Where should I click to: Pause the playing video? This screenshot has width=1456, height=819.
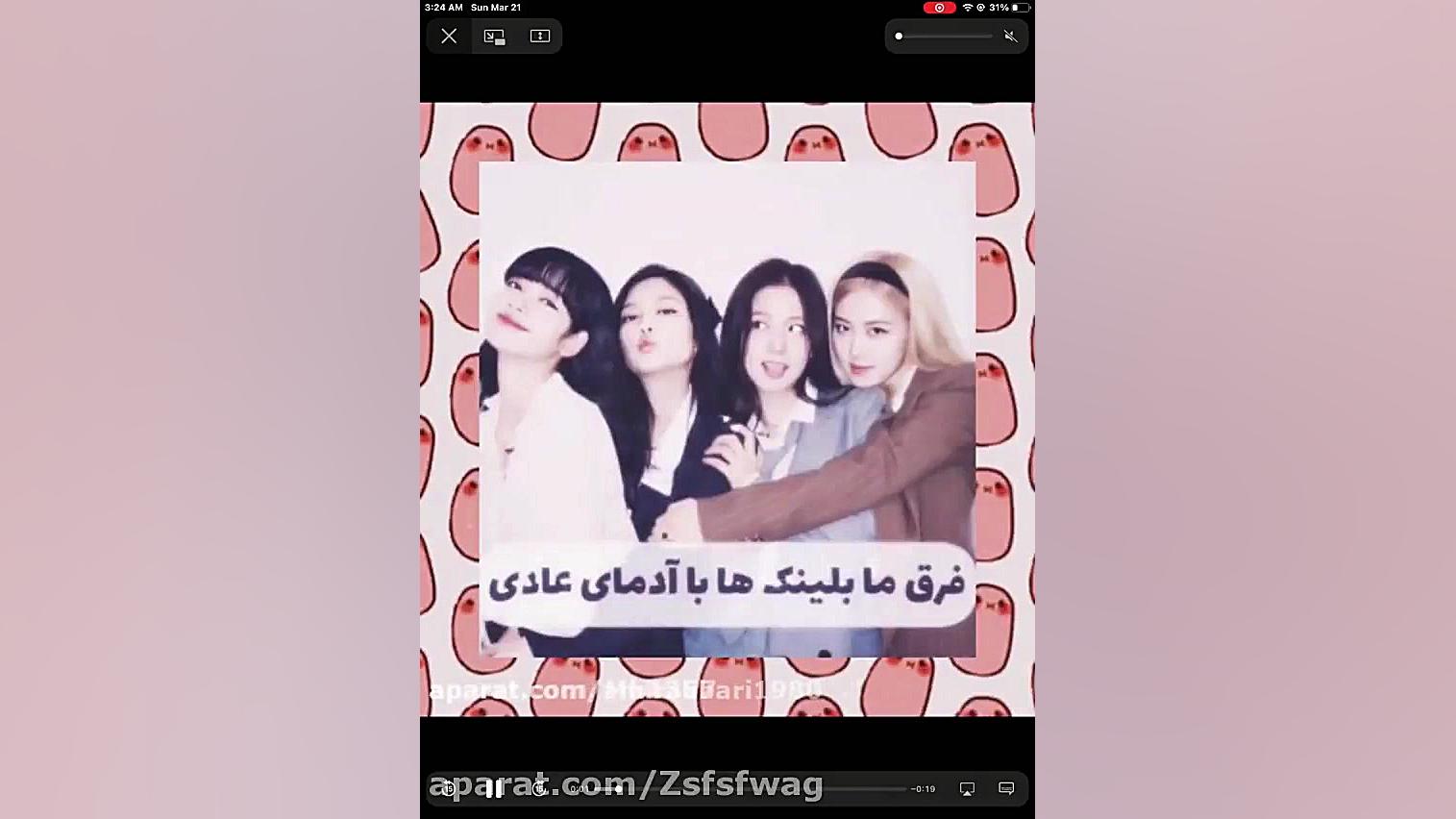pyautogui.click(x=493, y=789)
